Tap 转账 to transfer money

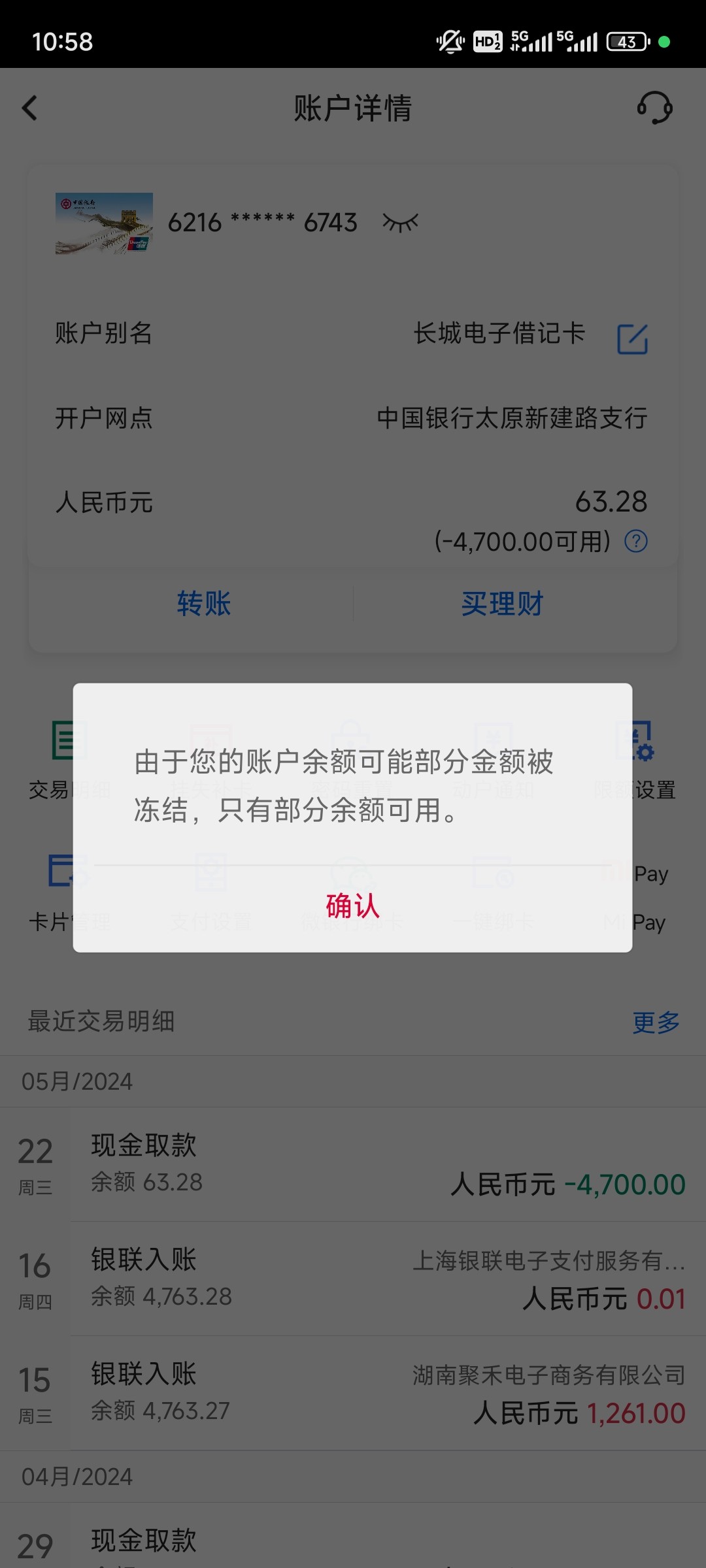[x=203, y=603]
